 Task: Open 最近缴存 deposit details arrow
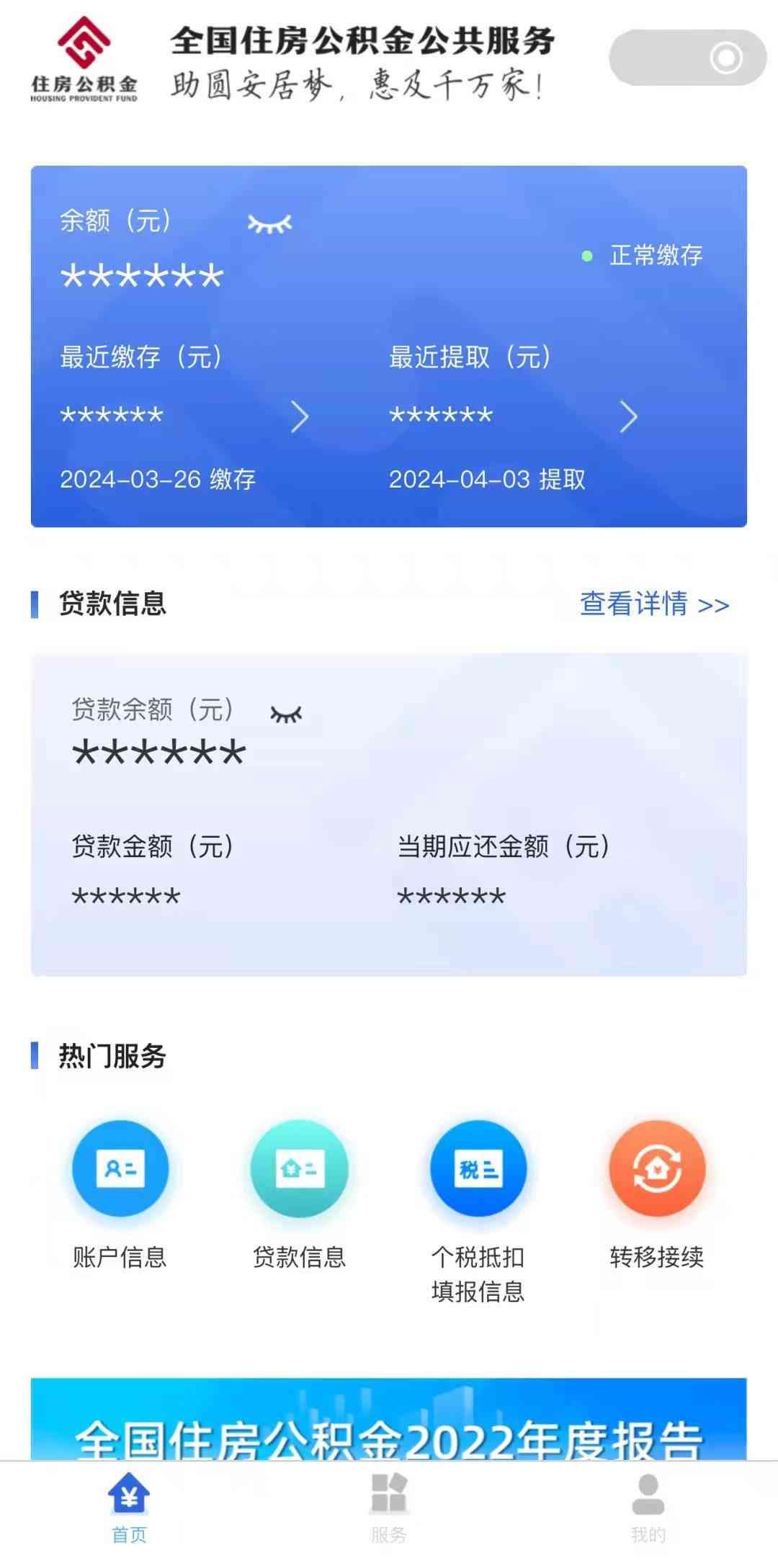click(299, 417)
